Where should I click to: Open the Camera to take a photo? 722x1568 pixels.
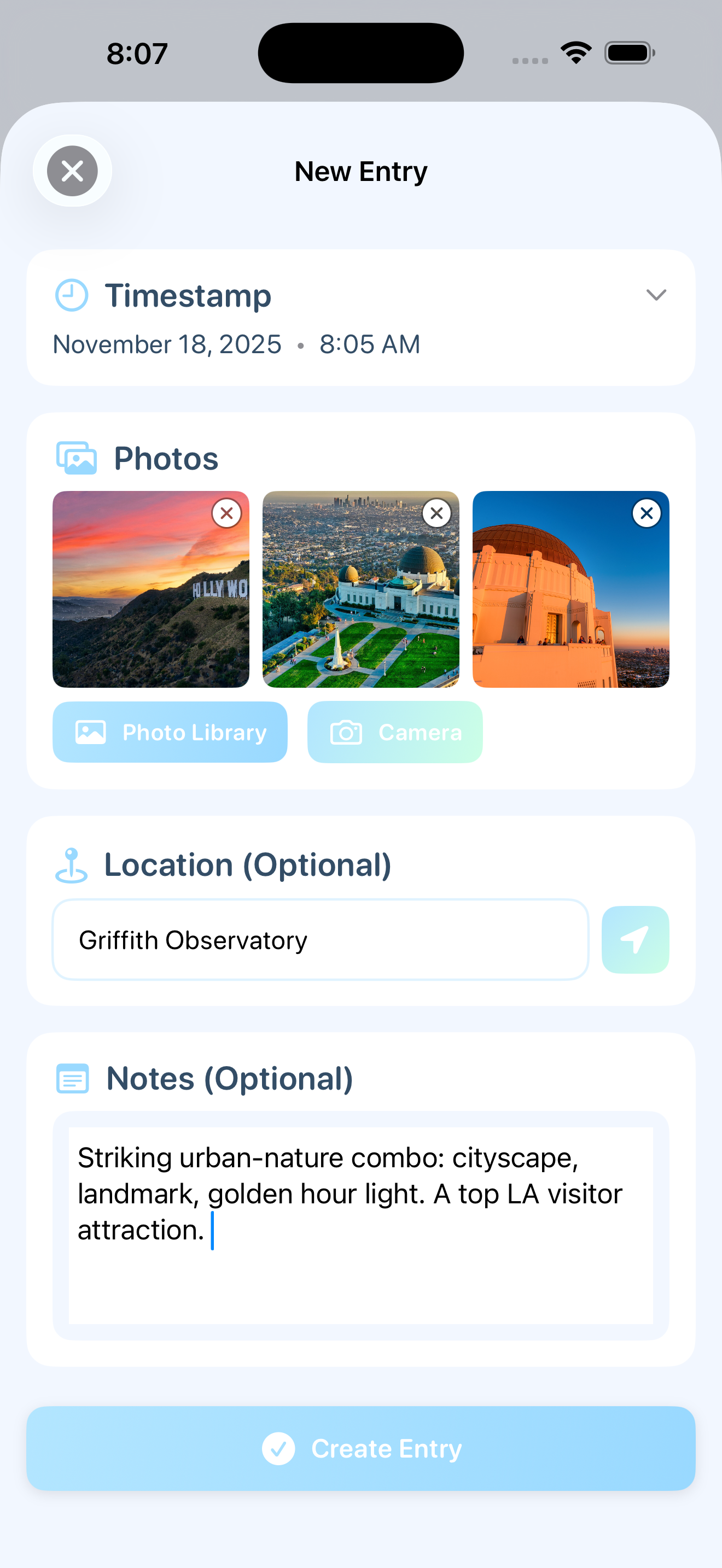coord(394,732)
